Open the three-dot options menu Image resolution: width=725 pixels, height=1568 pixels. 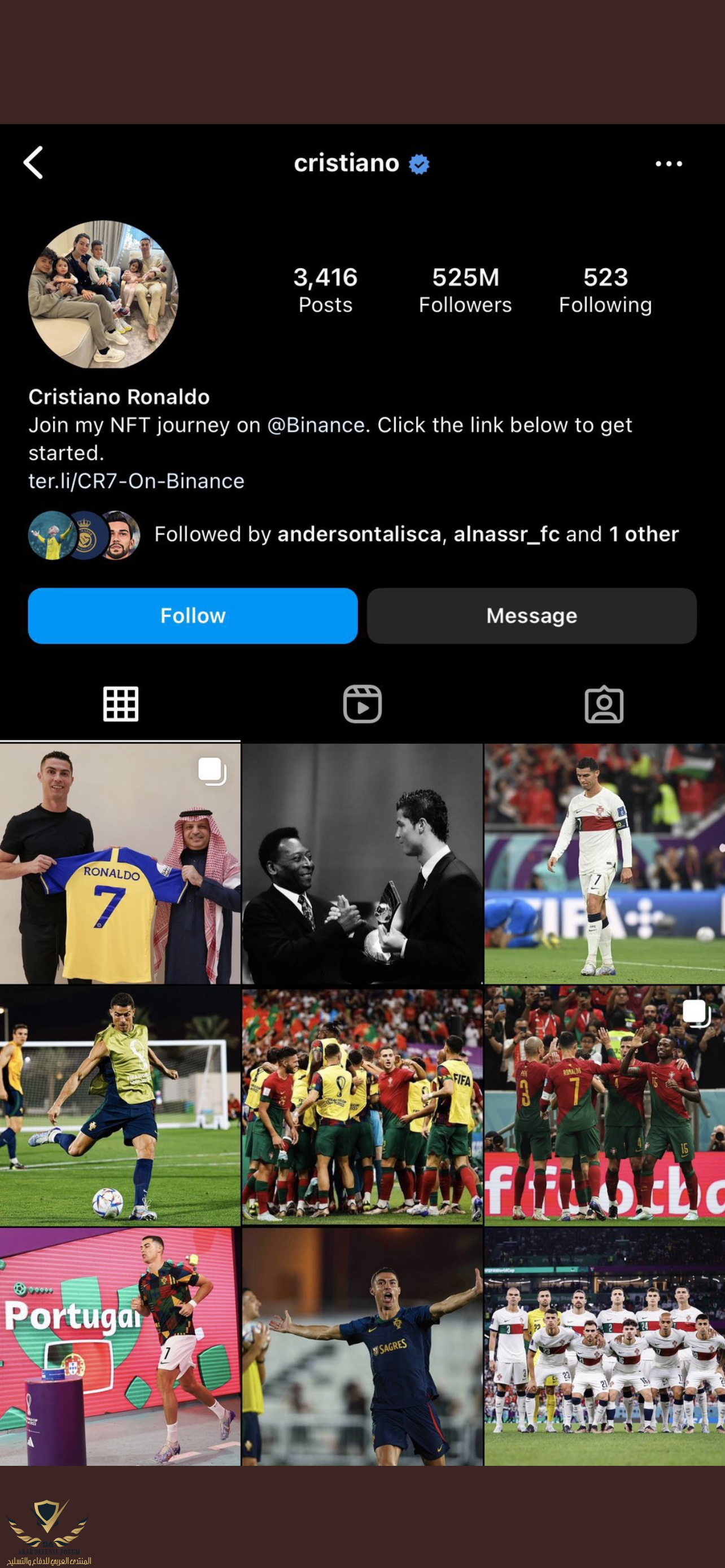[669, 164]
